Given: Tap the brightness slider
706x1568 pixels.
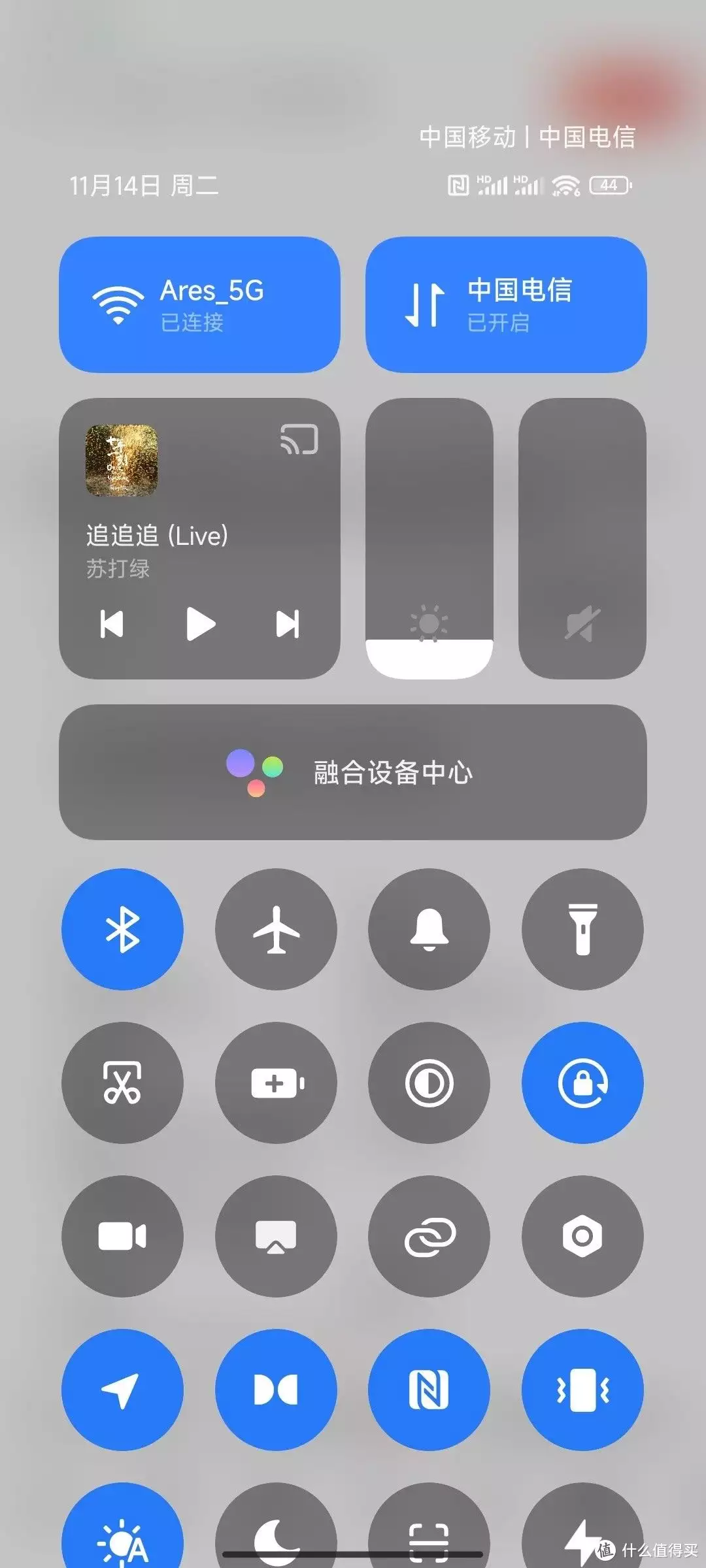Looking at the screenshot, I should click(x=429, y=539).
